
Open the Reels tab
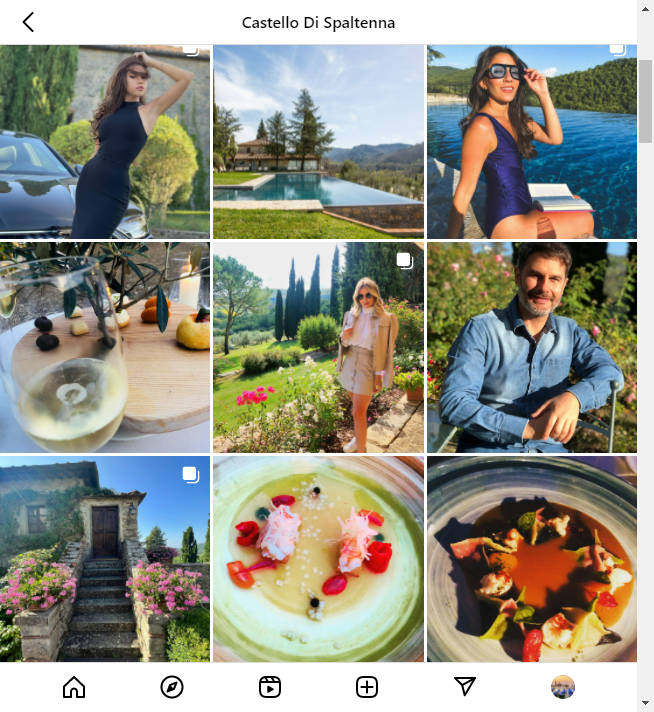tap(269, 687)
